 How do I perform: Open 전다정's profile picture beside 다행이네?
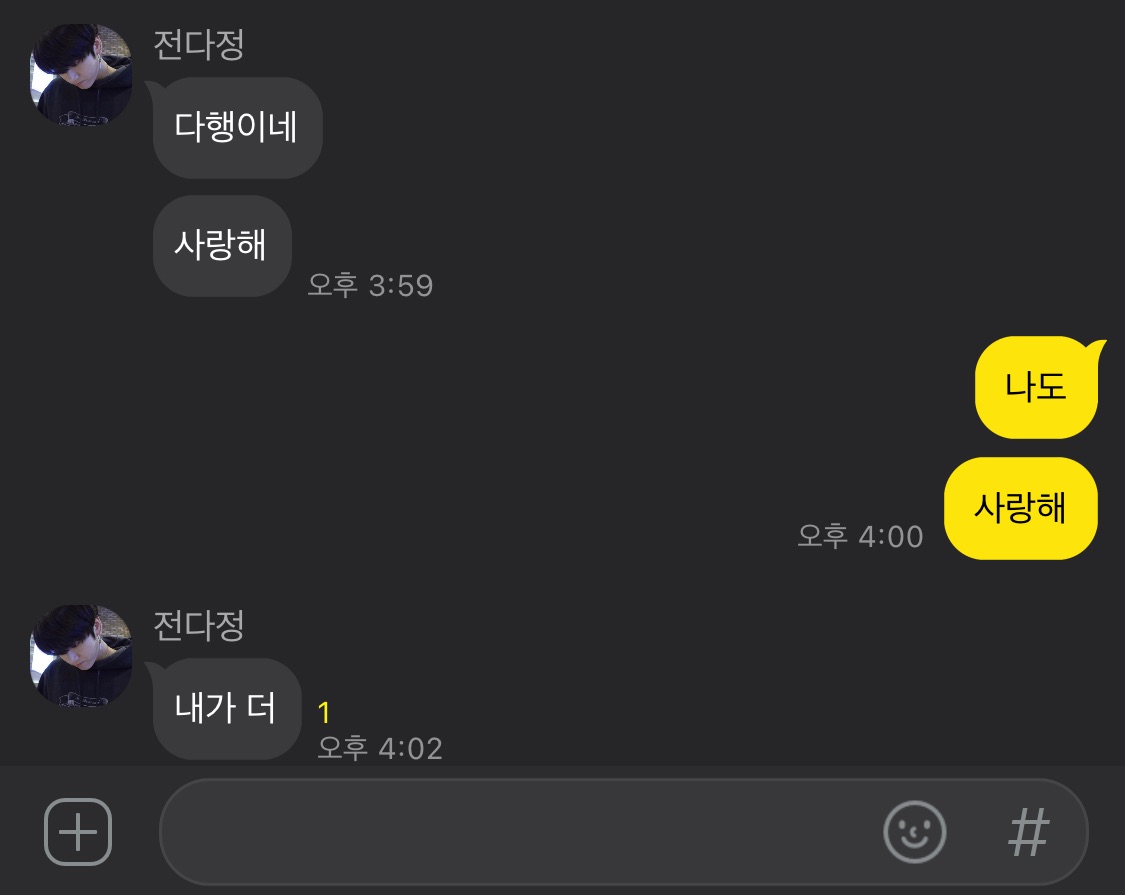click(81, 75)
